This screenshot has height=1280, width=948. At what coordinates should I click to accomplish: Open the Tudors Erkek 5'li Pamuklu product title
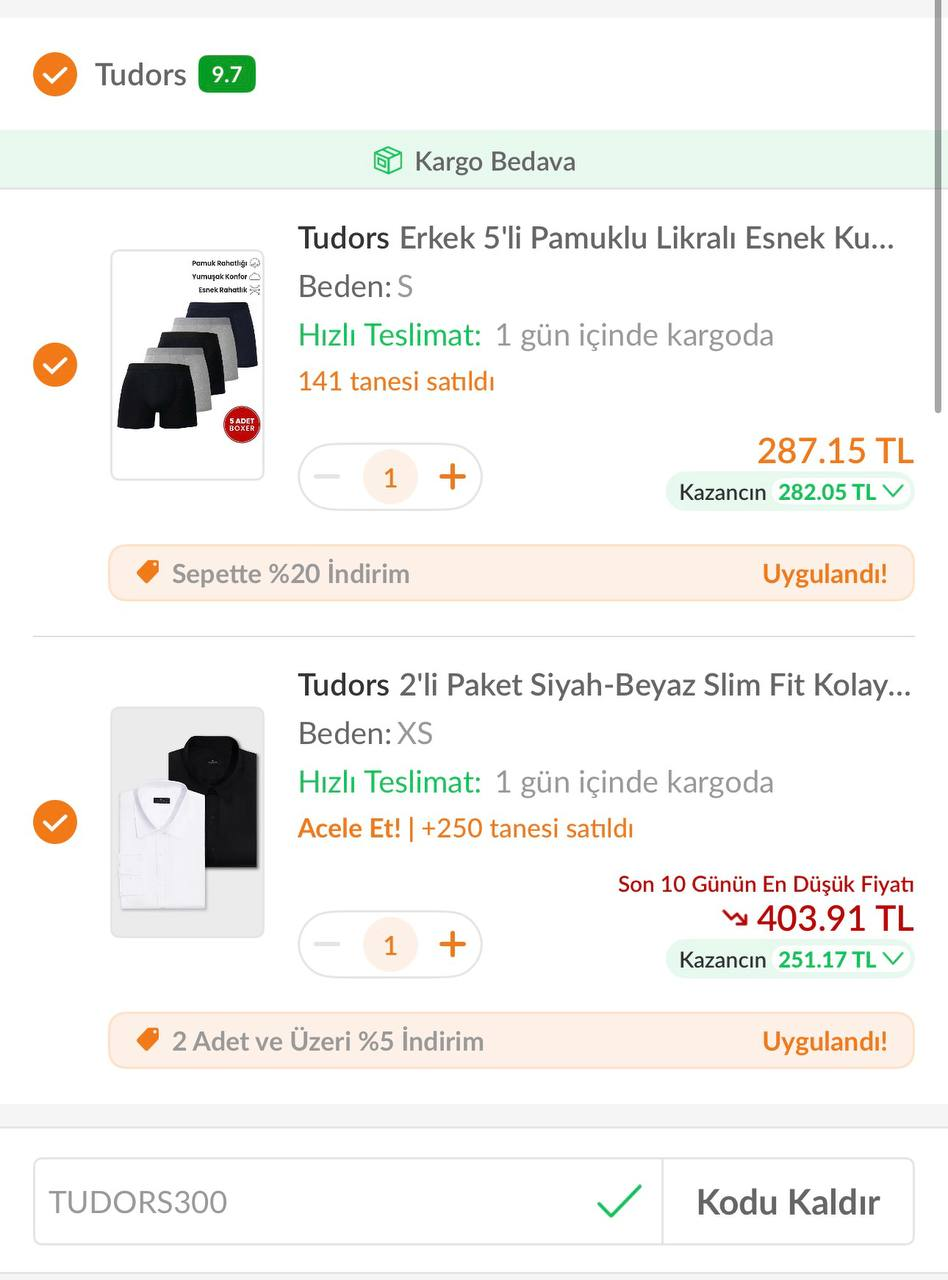596,238
